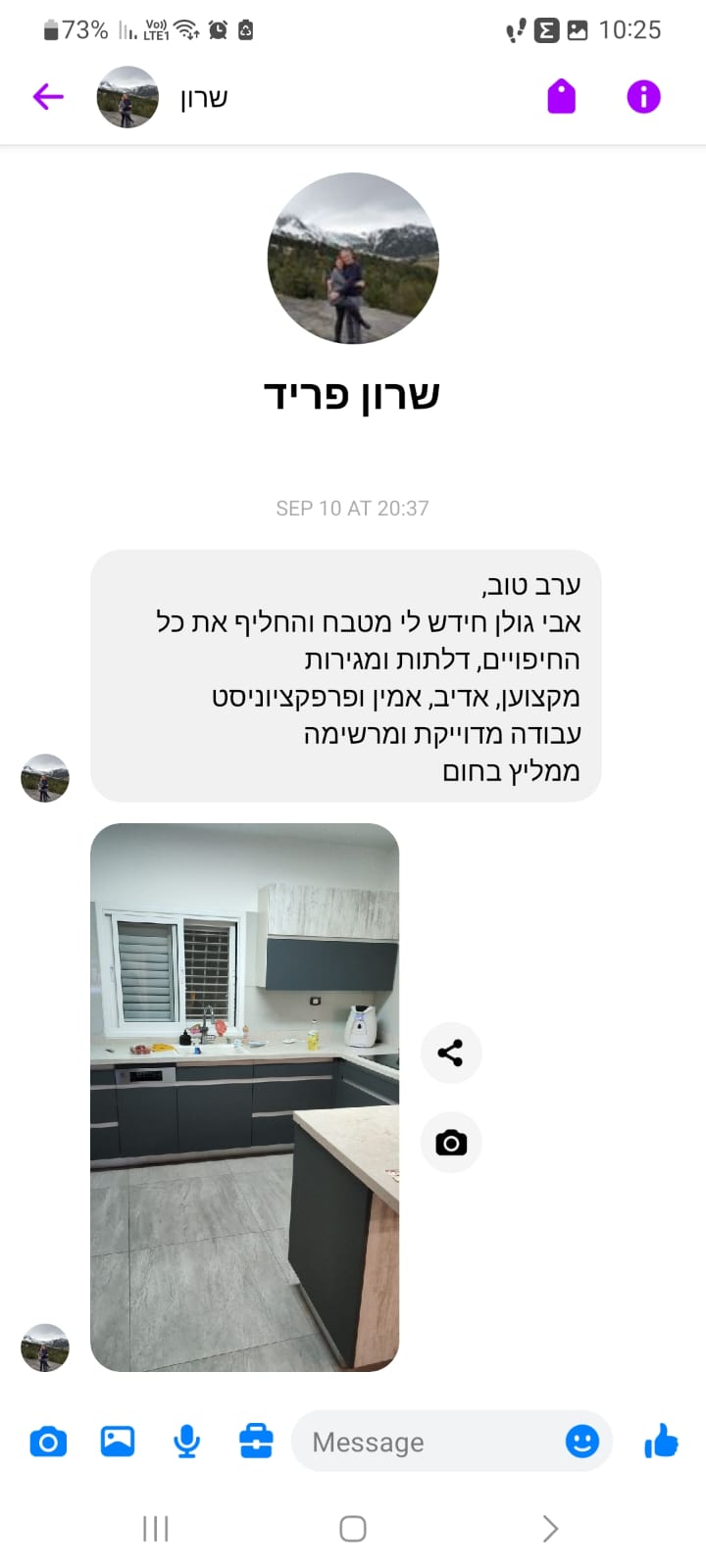Open the gallery to attach an image
This screenshot has width=706, height=1568.
(x=118, y=1442)
